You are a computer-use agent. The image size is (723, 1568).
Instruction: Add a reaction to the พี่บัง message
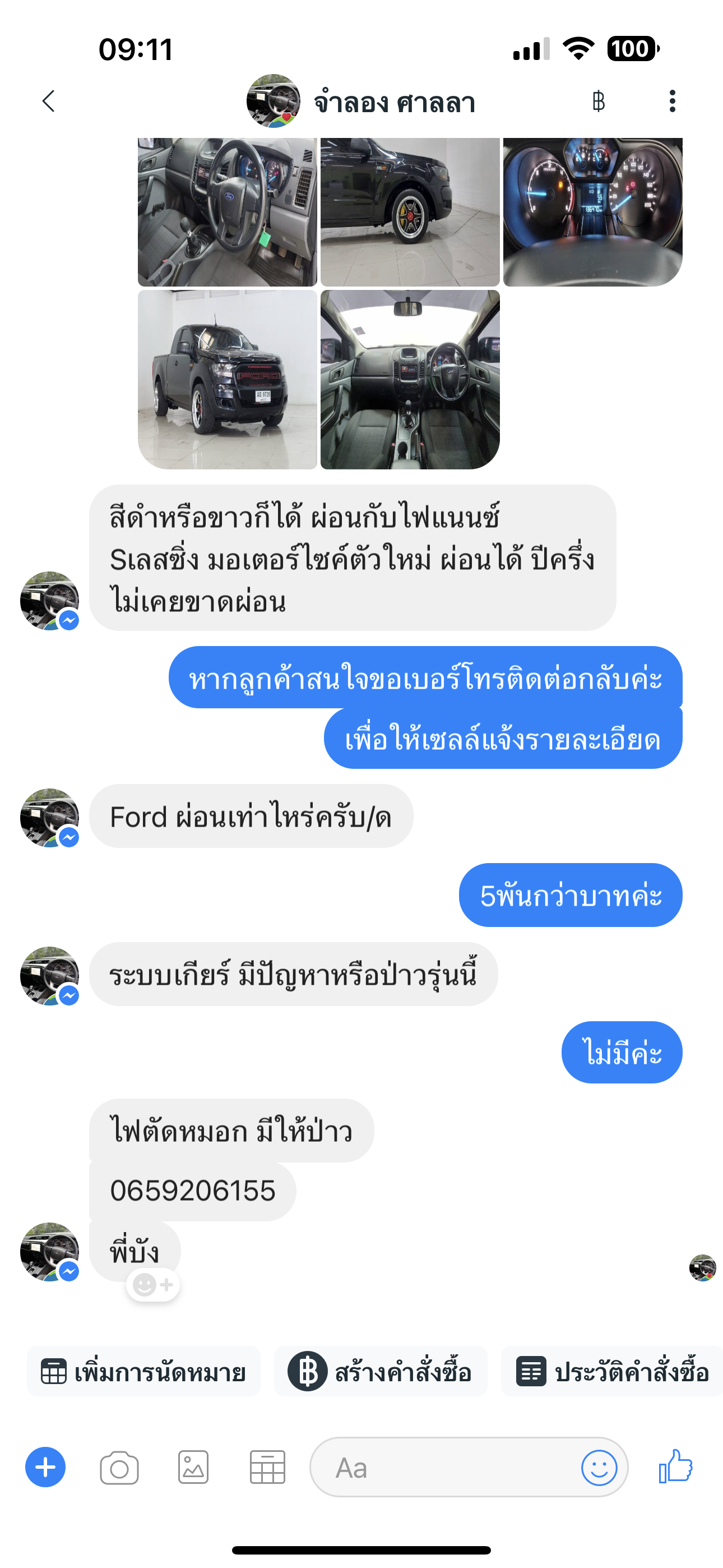pyautogui.click(x=154, y=1285)
